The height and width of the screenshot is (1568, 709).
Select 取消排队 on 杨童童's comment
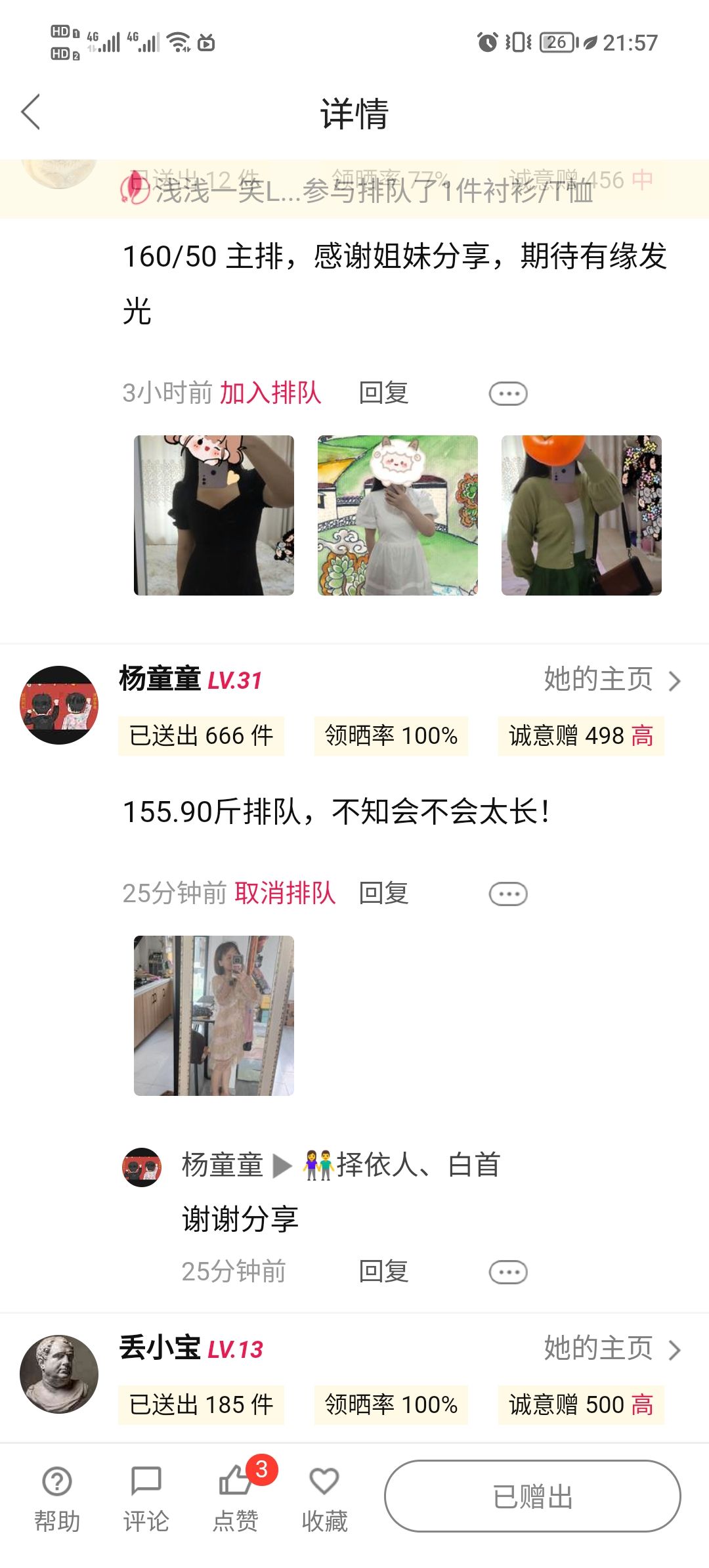285,894
